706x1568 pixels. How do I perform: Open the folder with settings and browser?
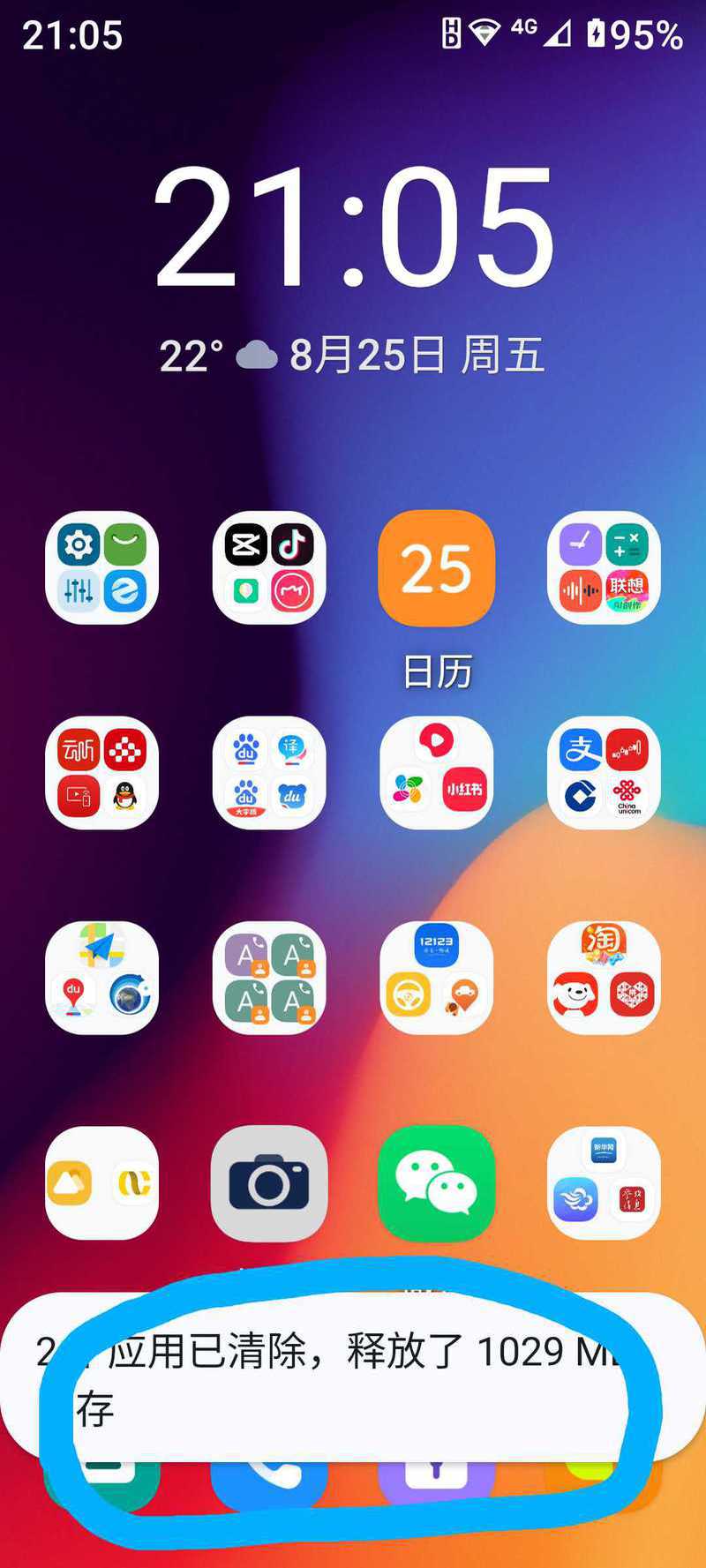point(101,568)
